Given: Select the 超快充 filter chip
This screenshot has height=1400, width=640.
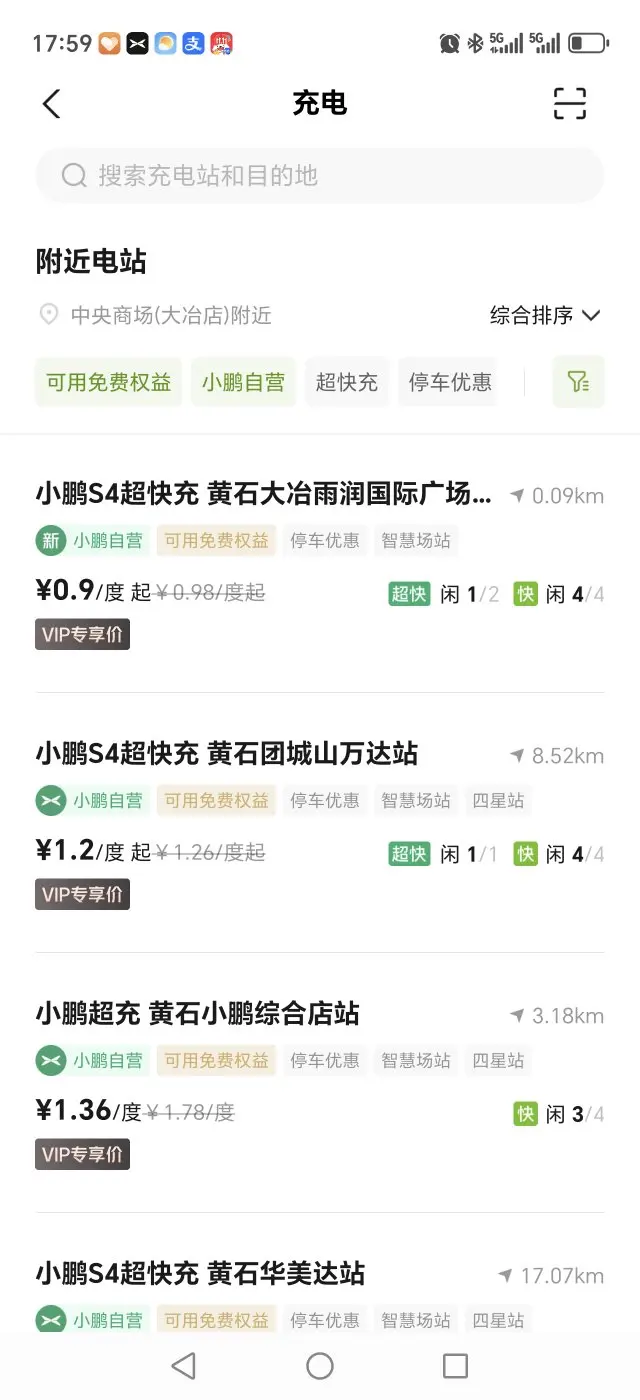Looking at the screenshot, I should 347,382.
